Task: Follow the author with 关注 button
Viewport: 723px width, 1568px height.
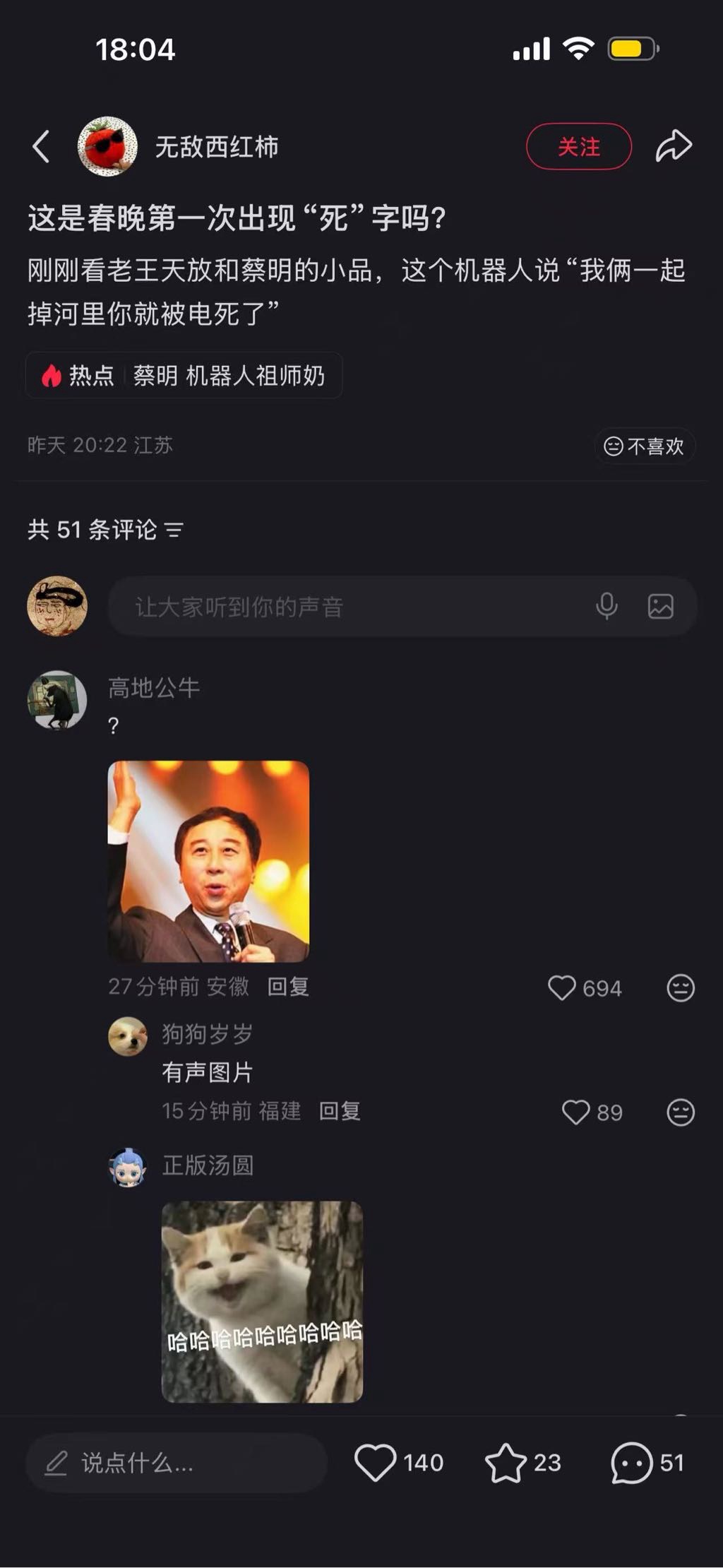Action: [x=578, y=146]
